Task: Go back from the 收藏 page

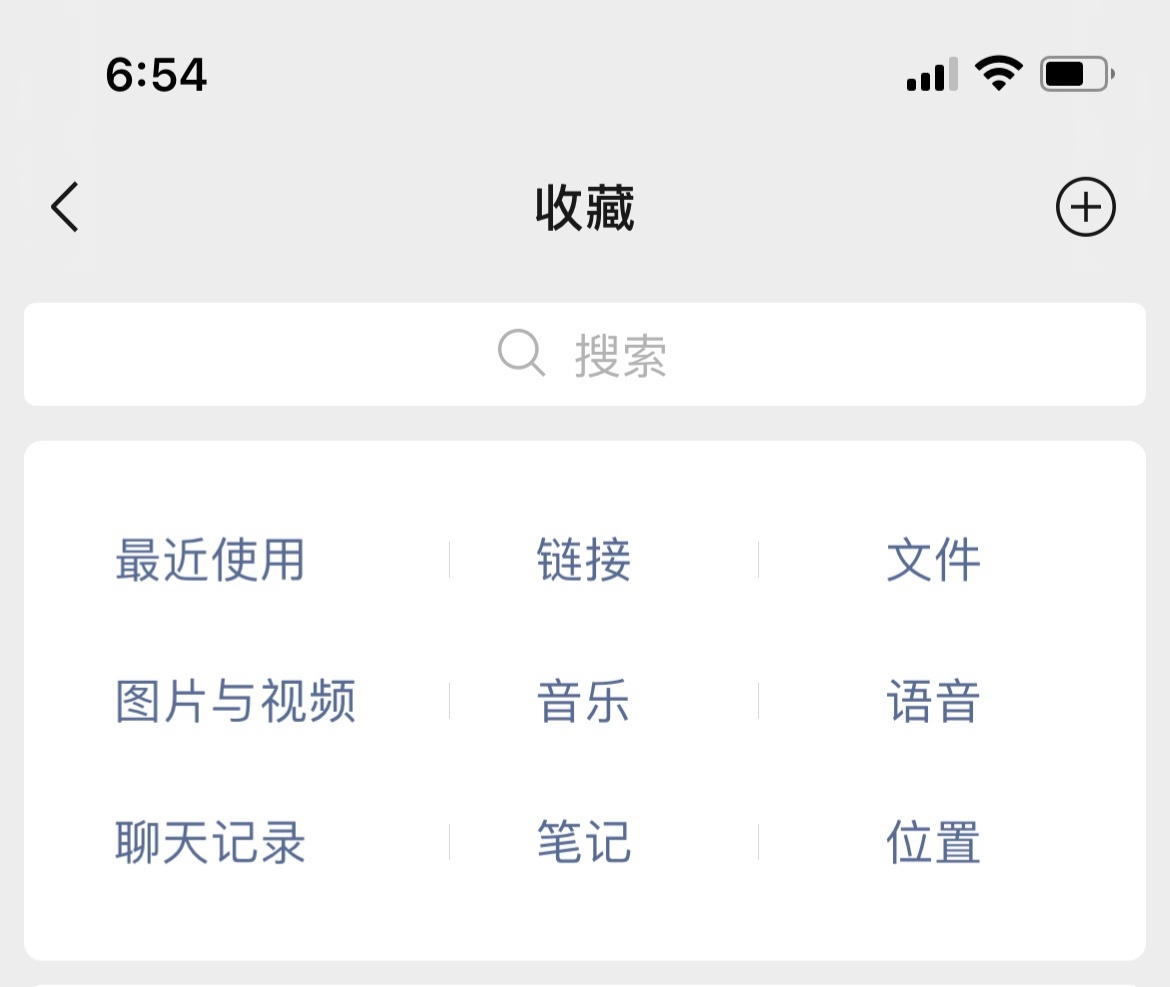Action: pyautogui.click(x=65, y=208)
